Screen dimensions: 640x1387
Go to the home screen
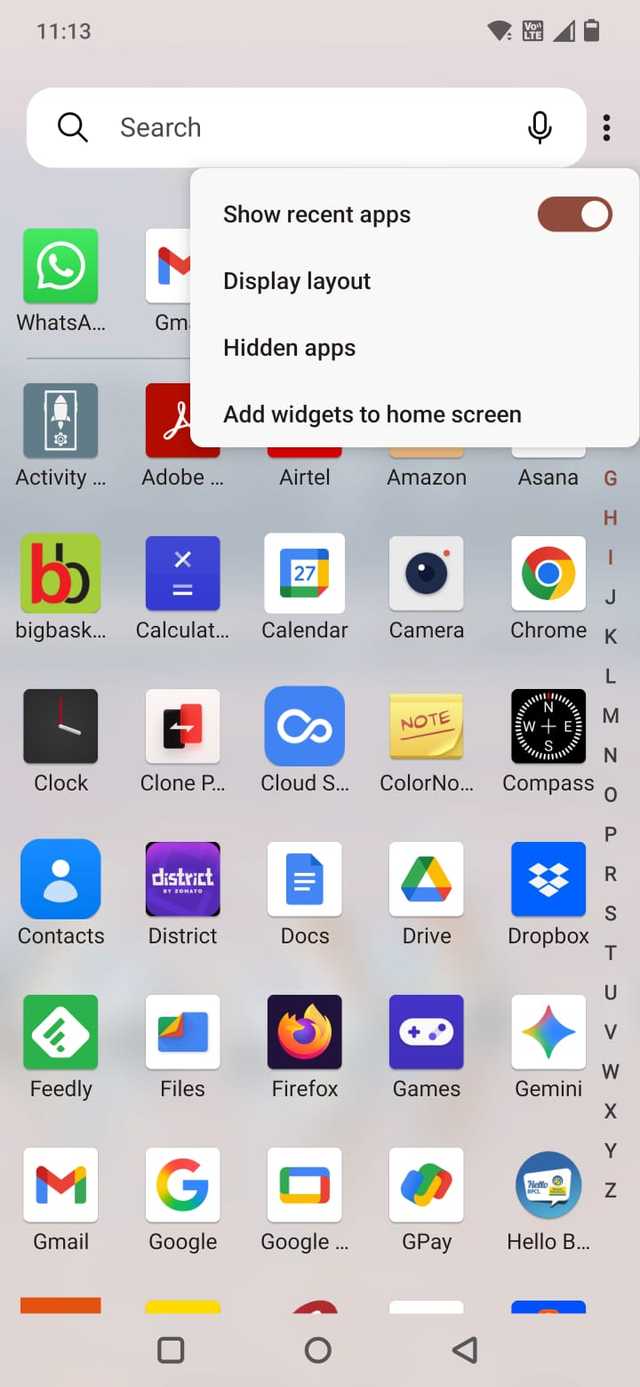318,1350
